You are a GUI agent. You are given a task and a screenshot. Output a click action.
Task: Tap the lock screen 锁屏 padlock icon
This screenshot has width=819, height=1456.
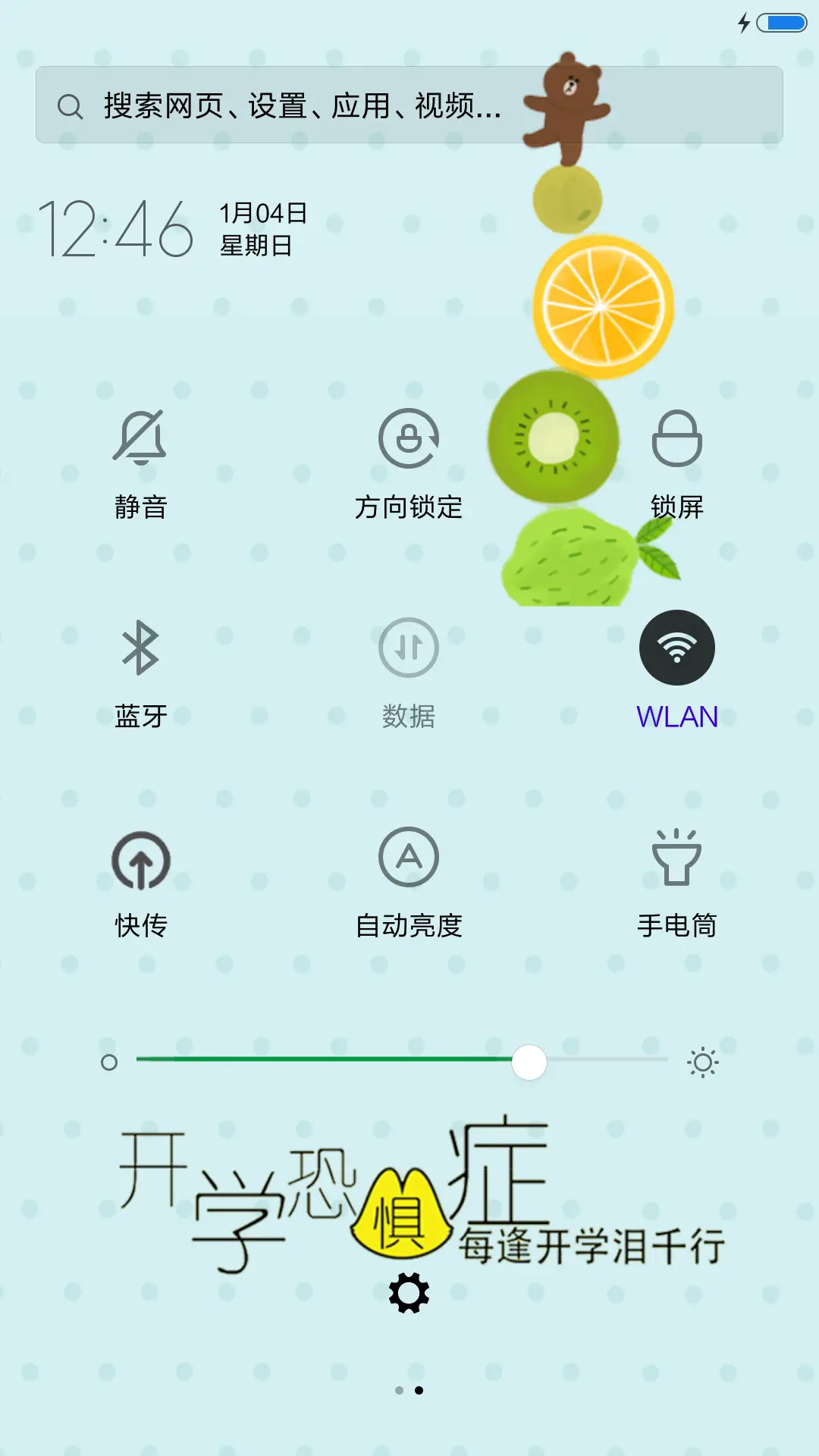tap(677, 440)
